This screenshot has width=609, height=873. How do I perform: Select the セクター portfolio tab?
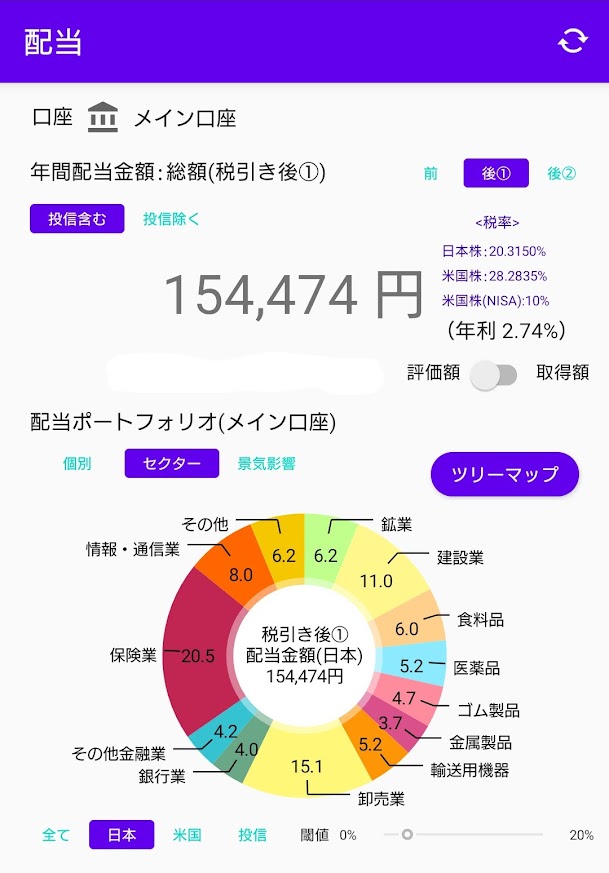click(171, 464)
